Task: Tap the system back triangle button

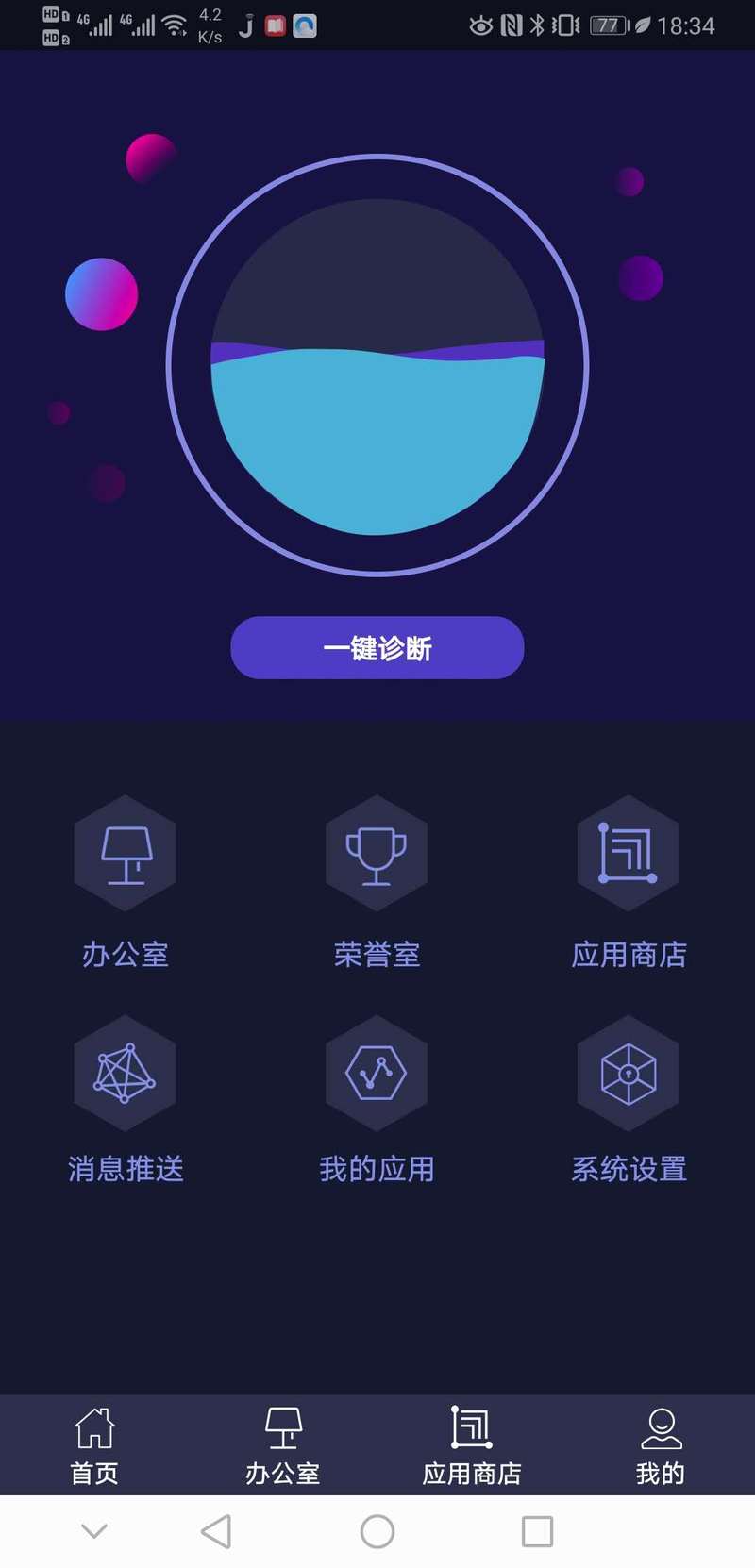Action: [217, 1531]
